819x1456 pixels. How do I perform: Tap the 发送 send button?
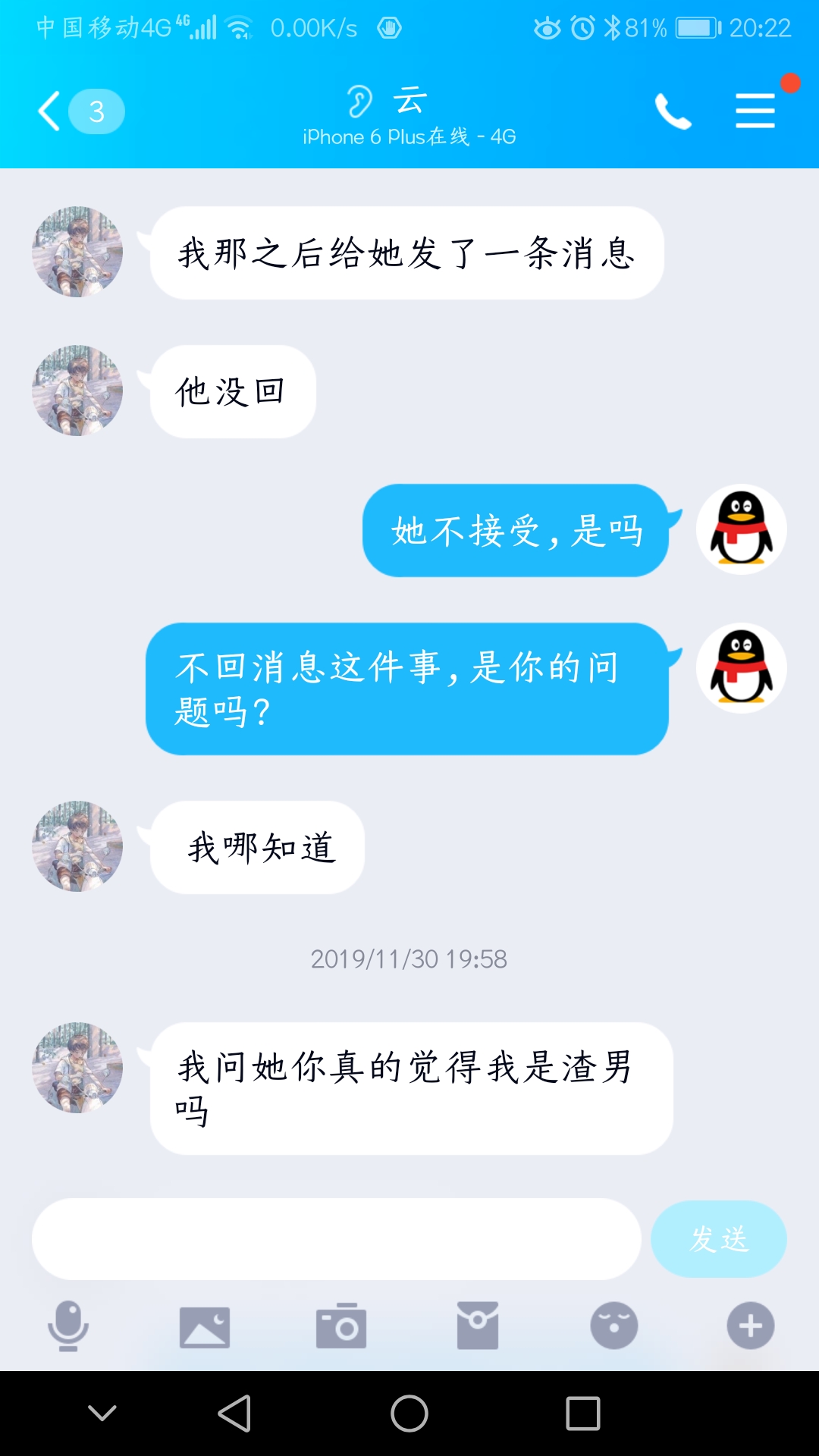tap(718, 1239)
